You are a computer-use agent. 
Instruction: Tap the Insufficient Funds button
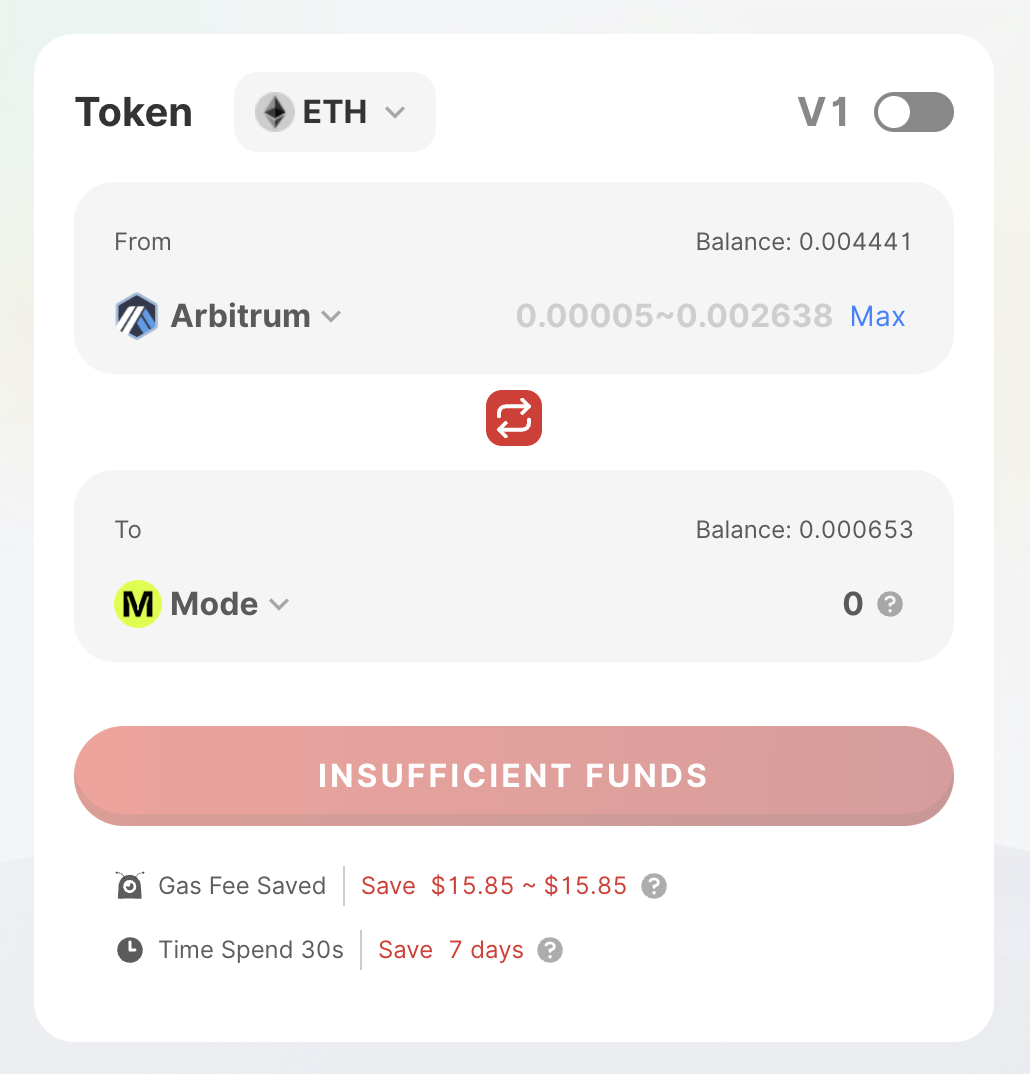[514, 775]
